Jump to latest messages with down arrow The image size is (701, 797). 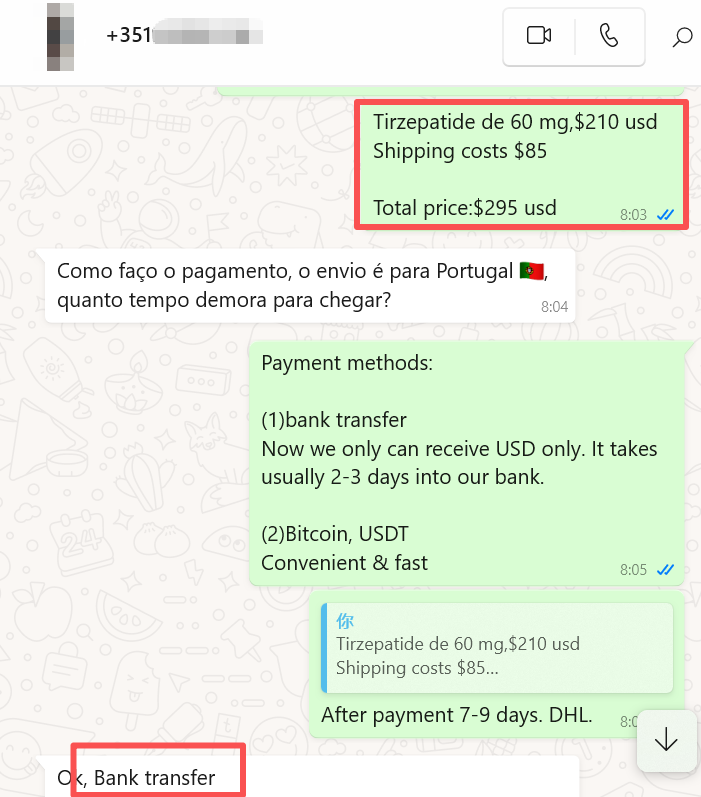click(665, 740)
